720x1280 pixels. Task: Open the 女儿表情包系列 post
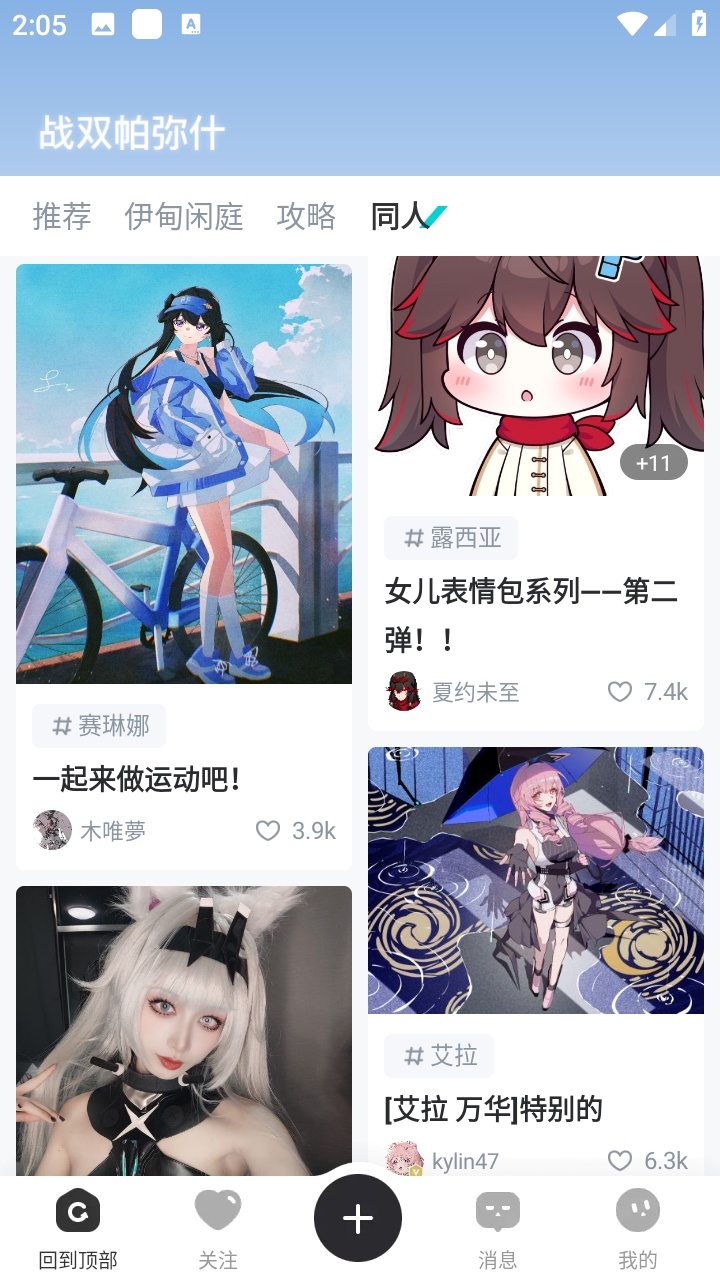tap(531, 614)
